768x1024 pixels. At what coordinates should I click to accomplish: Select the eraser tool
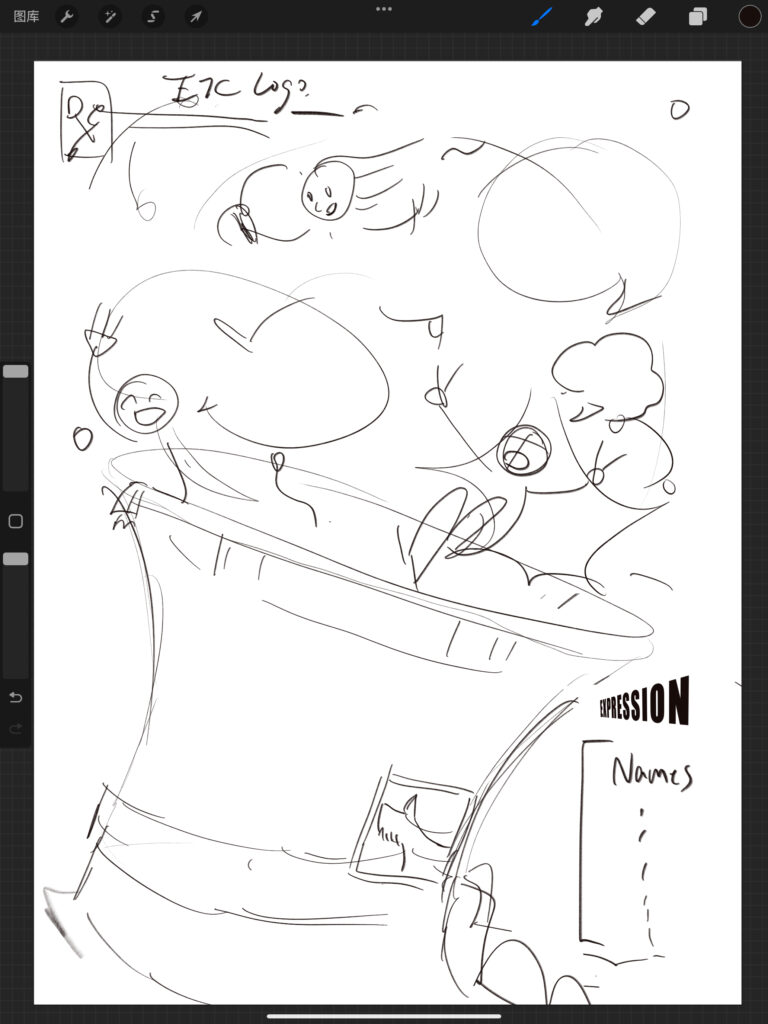tap(646, 16)
